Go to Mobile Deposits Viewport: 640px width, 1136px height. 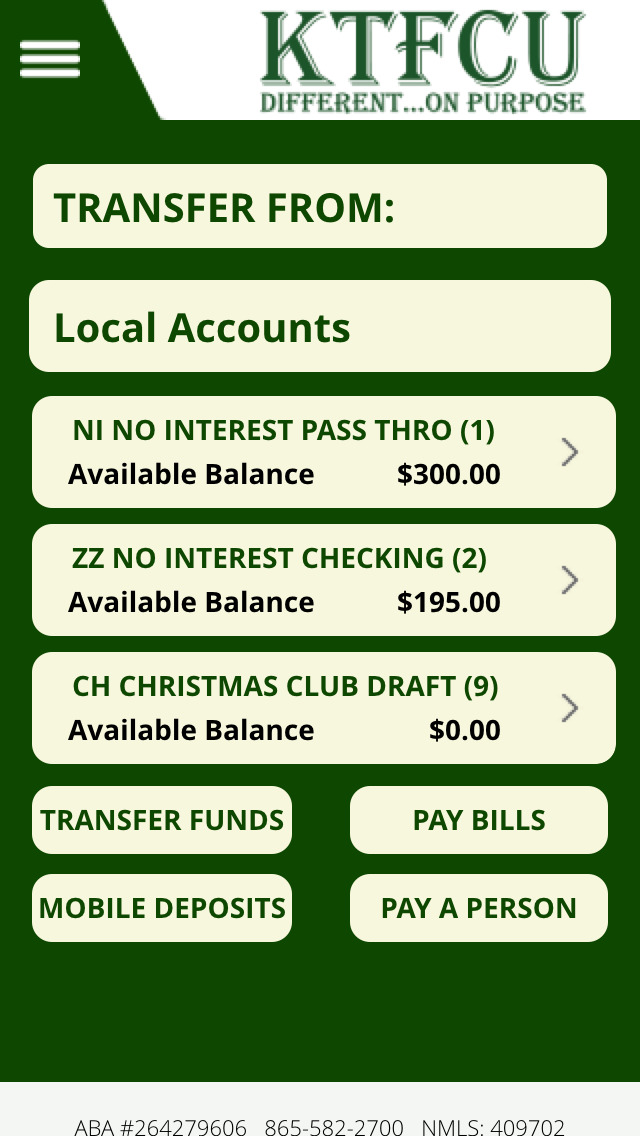[x=162, y=908]
